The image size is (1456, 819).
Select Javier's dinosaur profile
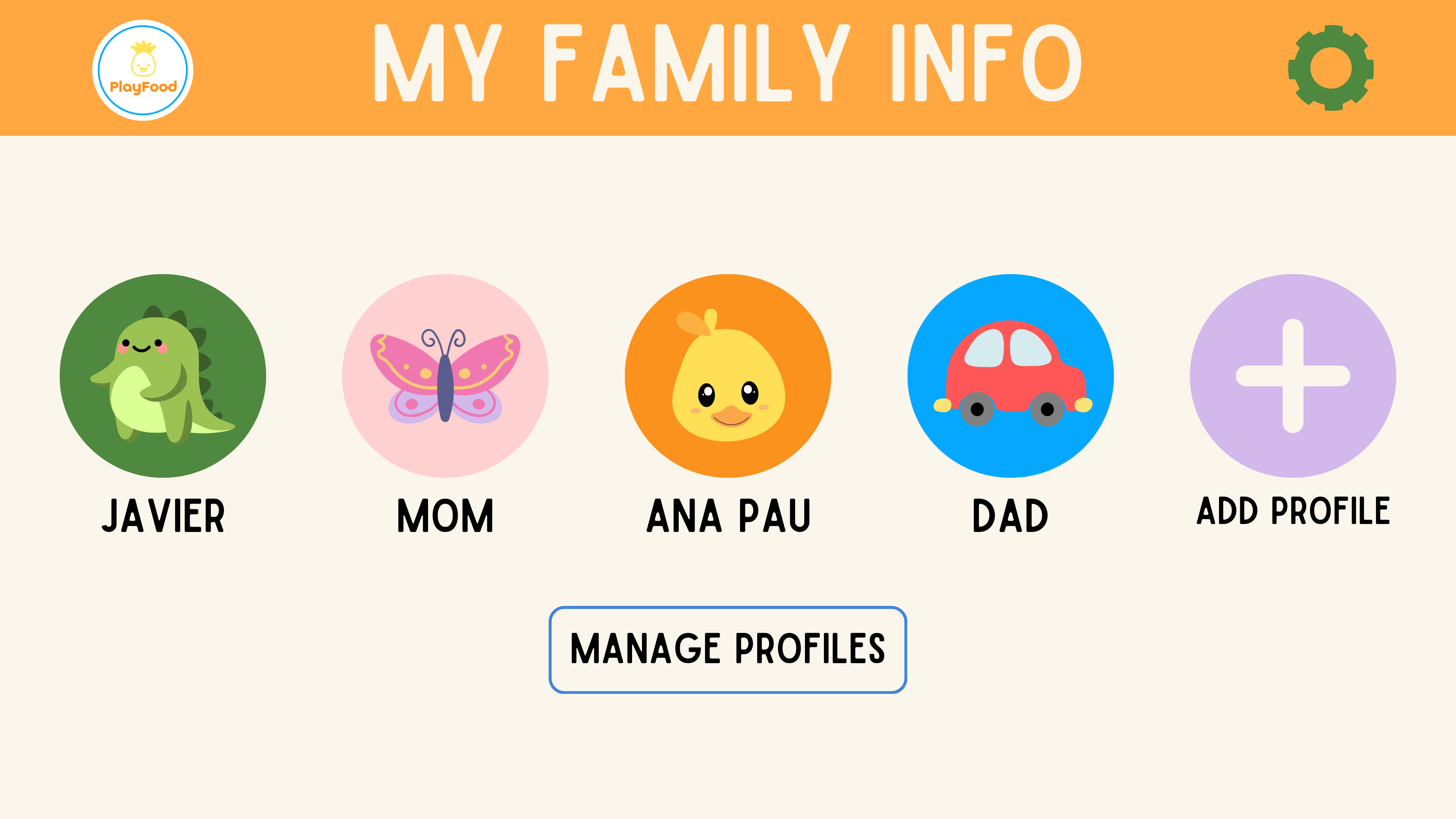coord(163,376)
